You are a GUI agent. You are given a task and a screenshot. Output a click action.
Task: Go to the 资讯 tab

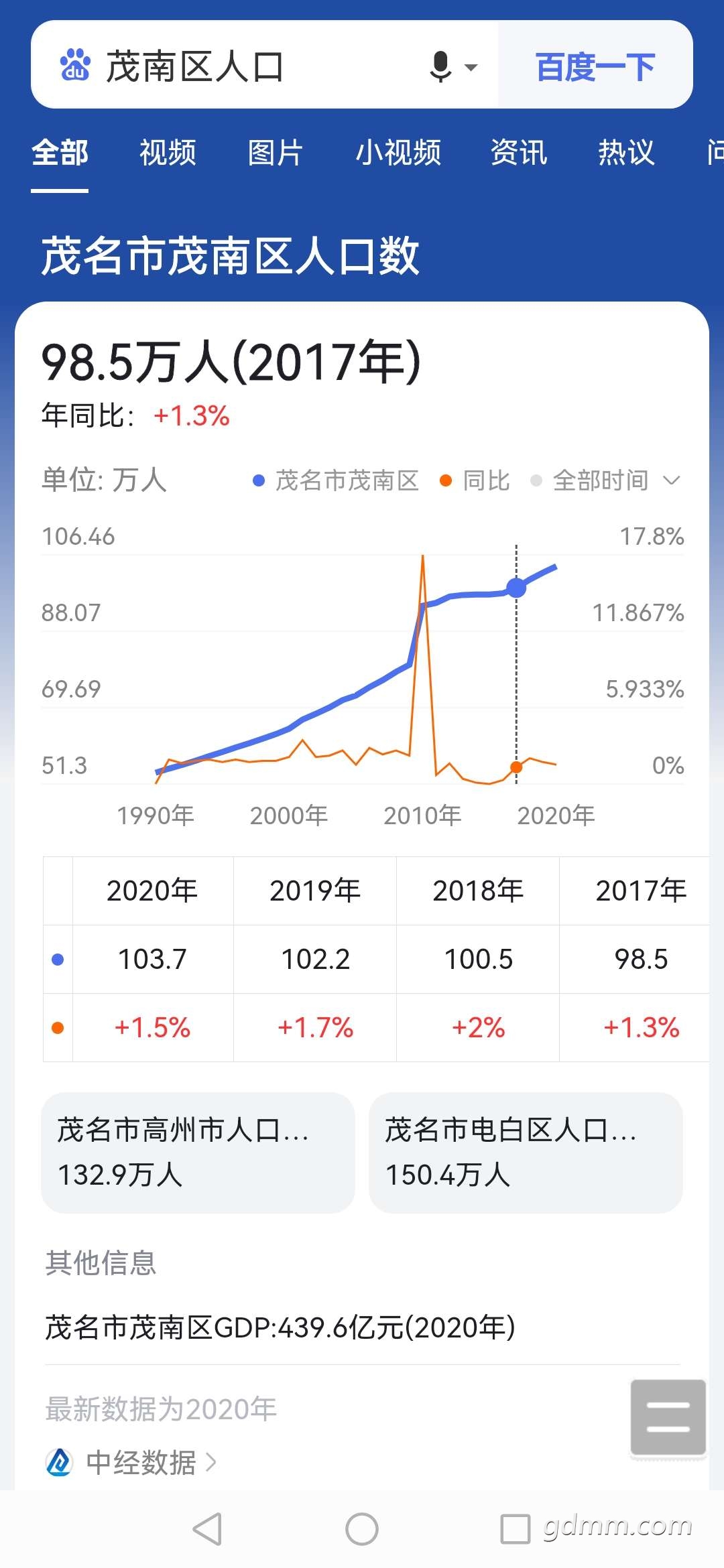point(518,153)
